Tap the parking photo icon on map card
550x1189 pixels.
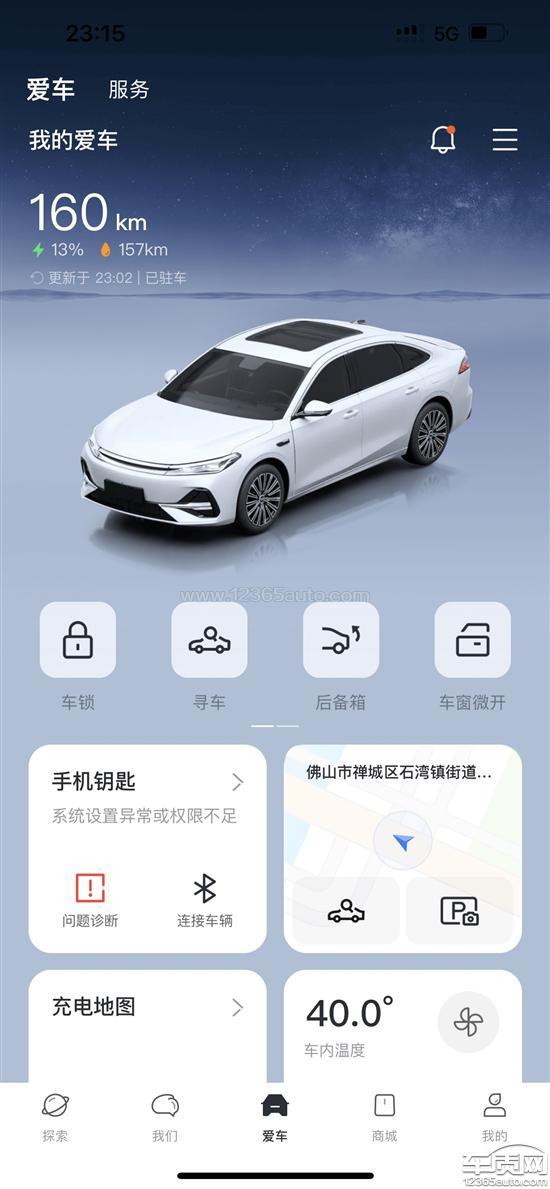coord(460,911)
